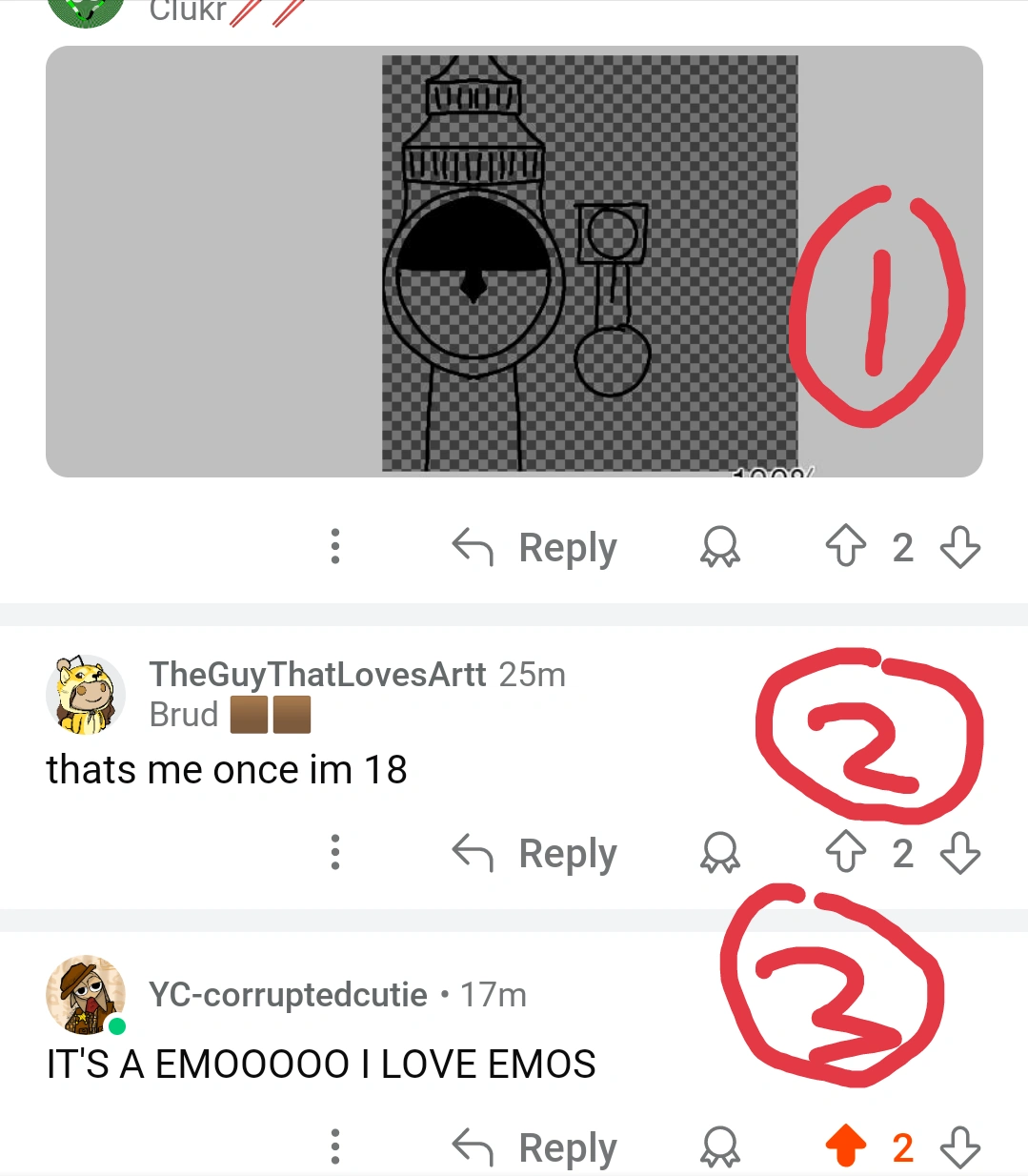Screen dimensions: 1028x1176
Task: Open more options for YC-corruptedcutie's comment
Action: tap(335, 1146)
